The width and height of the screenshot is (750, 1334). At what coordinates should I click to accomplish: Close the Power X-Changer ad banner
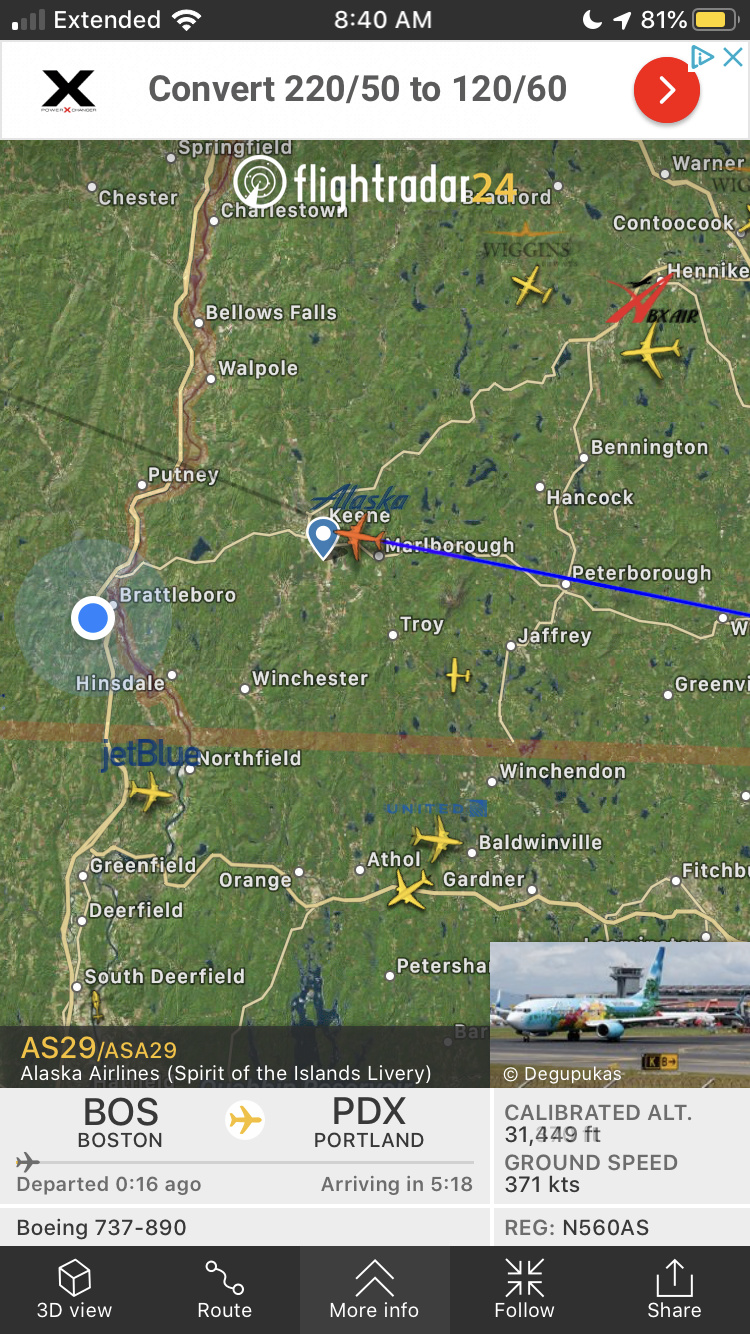point(733,58)
